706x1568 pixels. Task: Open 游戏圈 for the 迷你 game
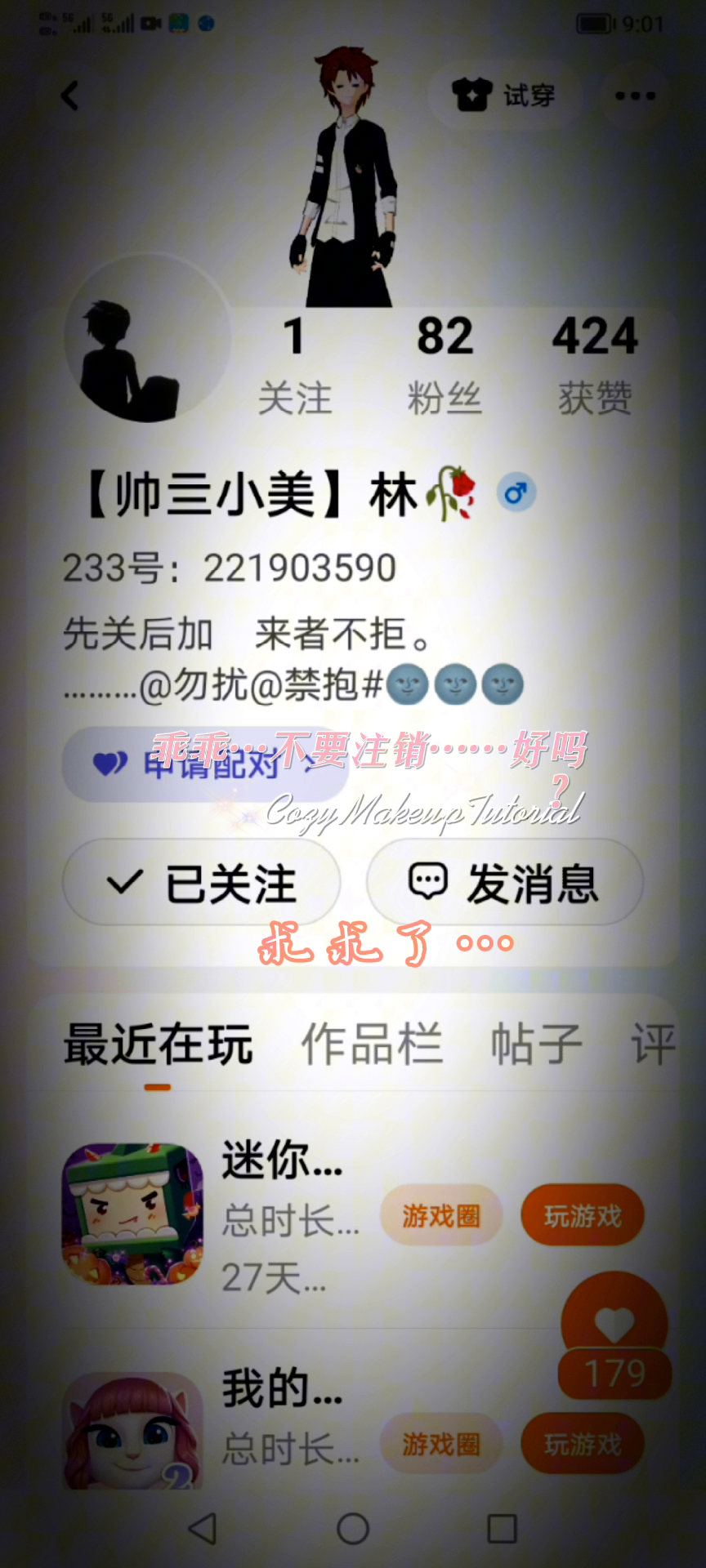(441, 1216)
